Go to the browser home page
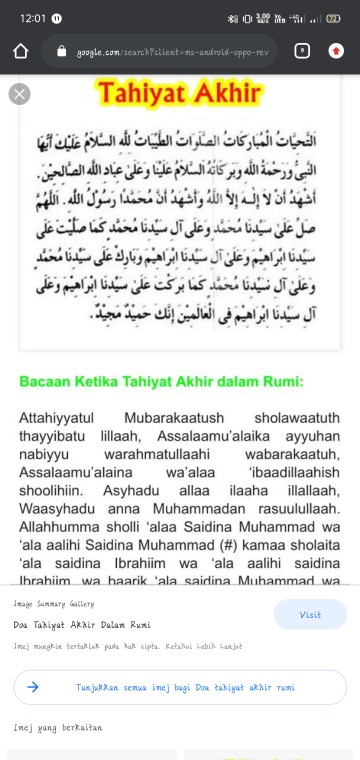This screenshot has height=760, width=360. tap(20, 51)
